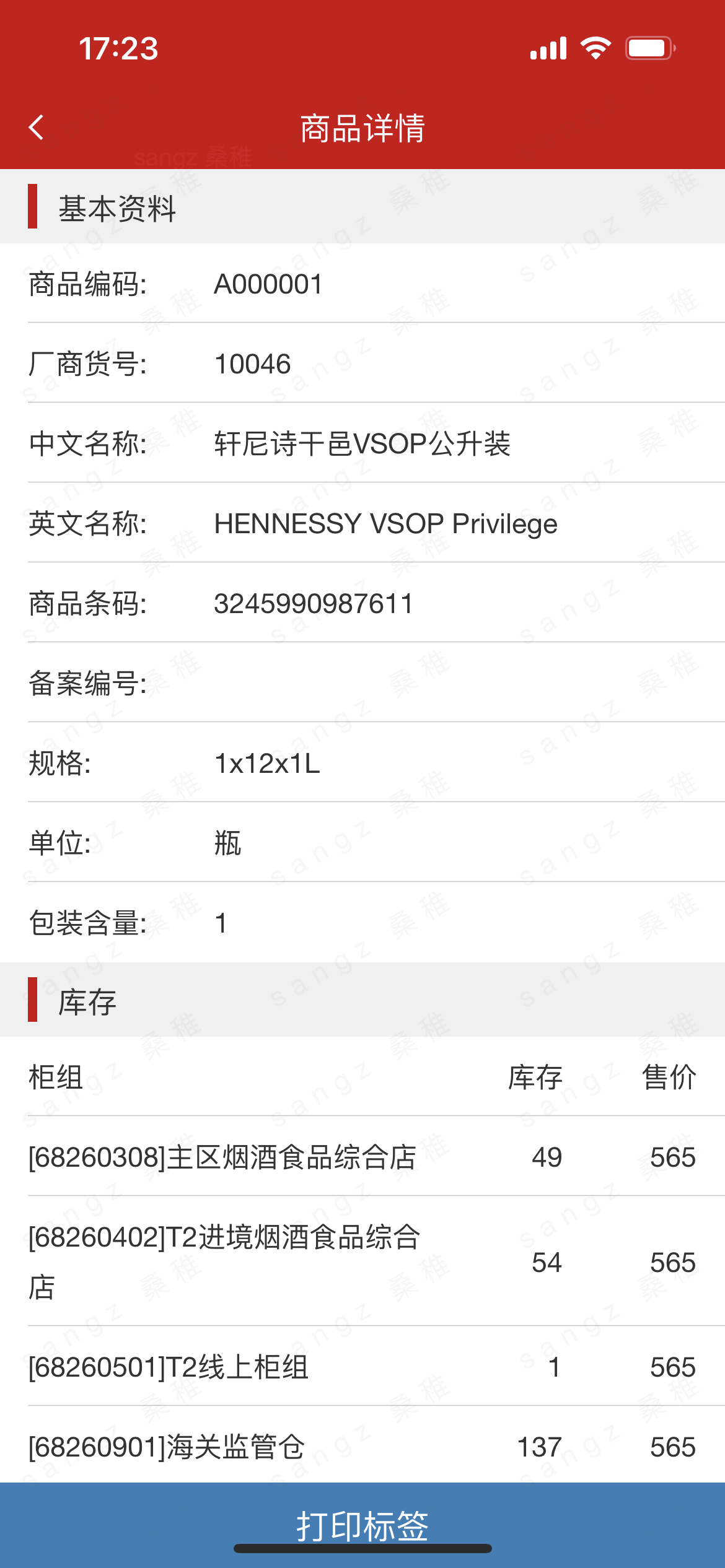
Task: Go back from product details
Action: click(x=37, y=128)
